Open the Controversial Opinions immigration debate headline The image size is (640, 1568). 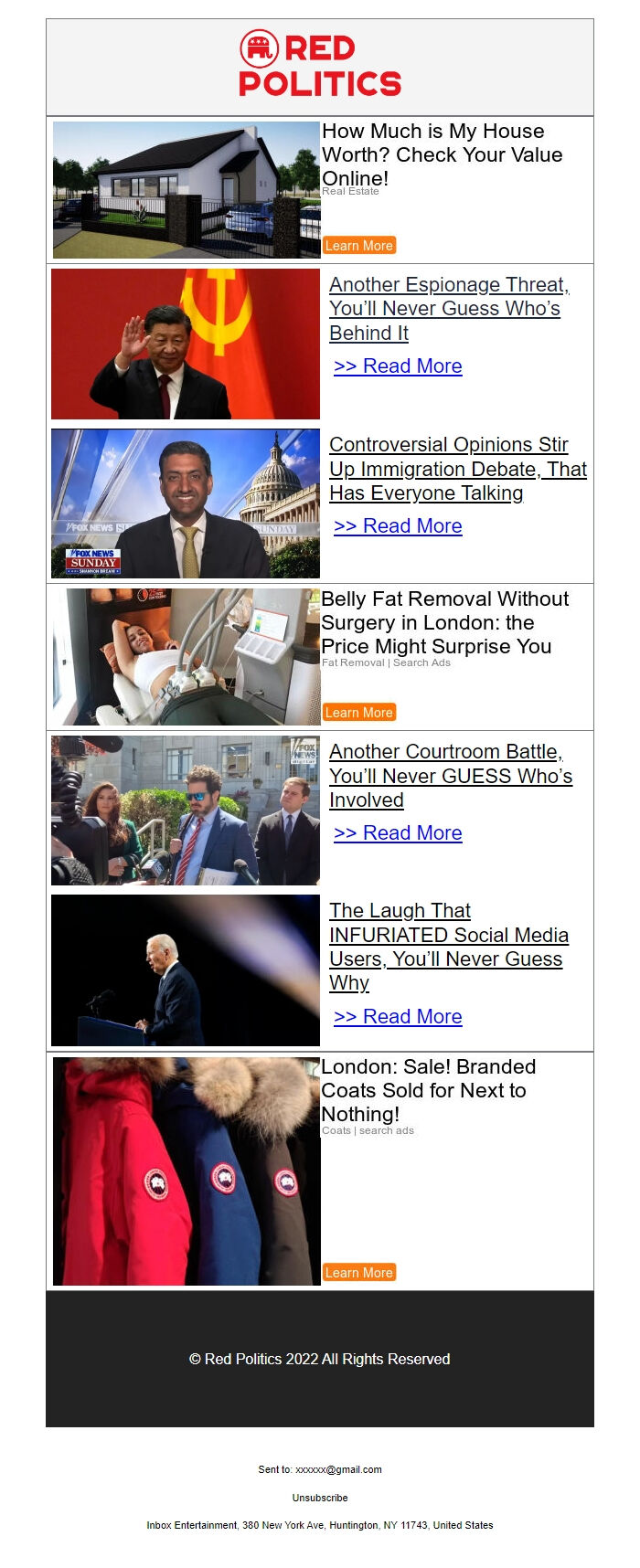tap(457, 469)
